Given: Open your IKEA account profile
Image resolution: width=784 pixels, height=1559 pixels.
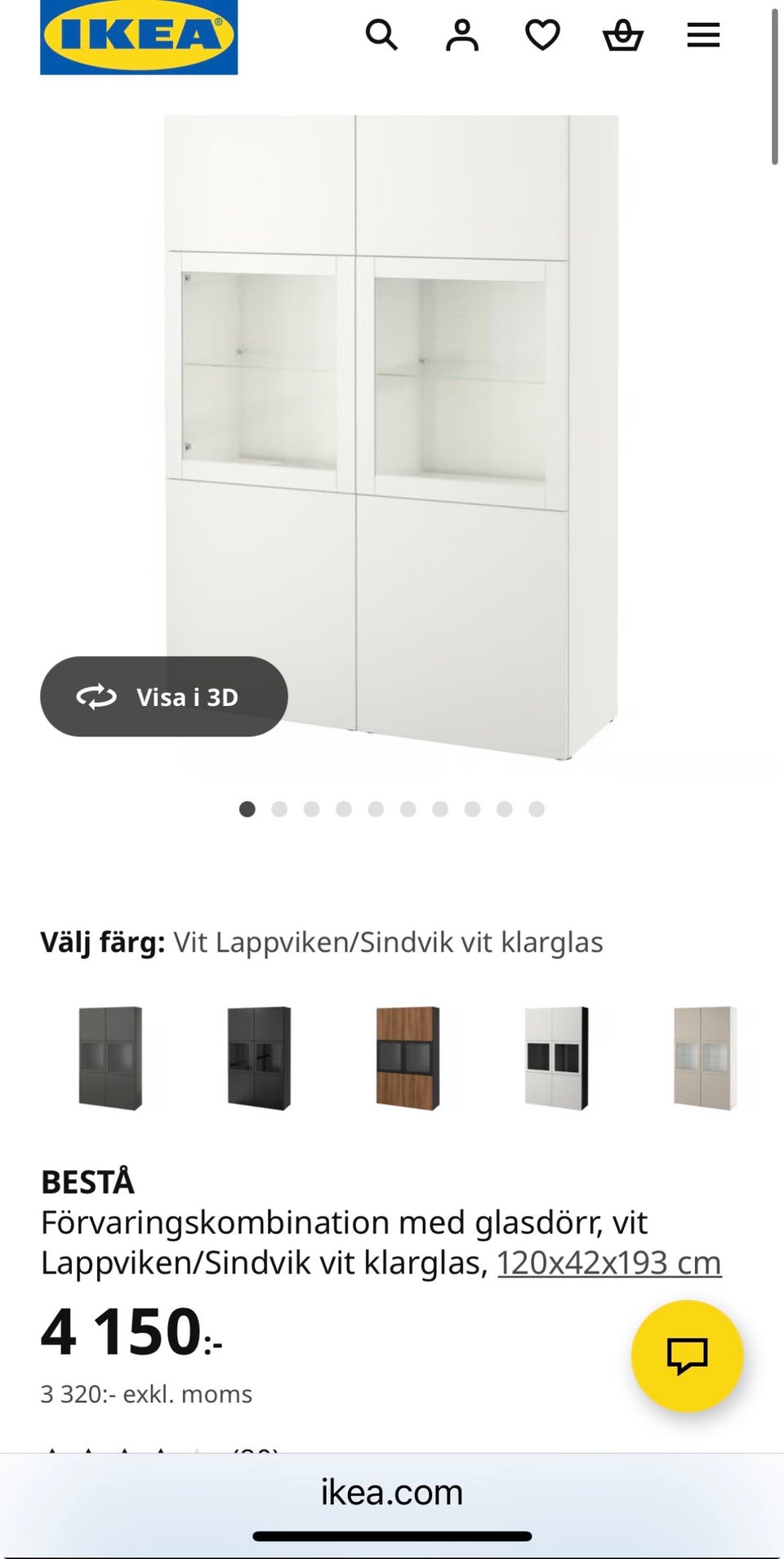Looking at the screenshot, I should click(461, 35).
